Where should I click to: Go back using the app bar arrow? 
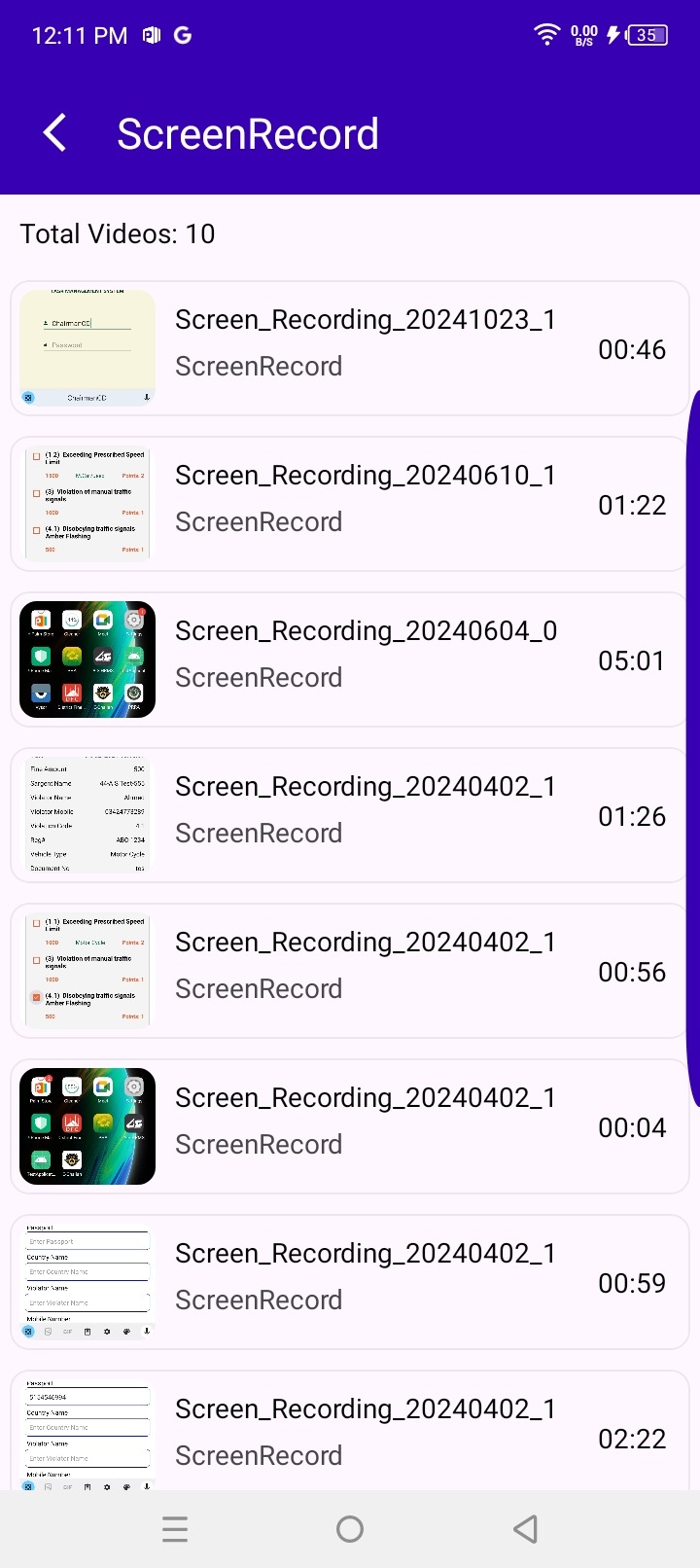(x=55, y=133)
